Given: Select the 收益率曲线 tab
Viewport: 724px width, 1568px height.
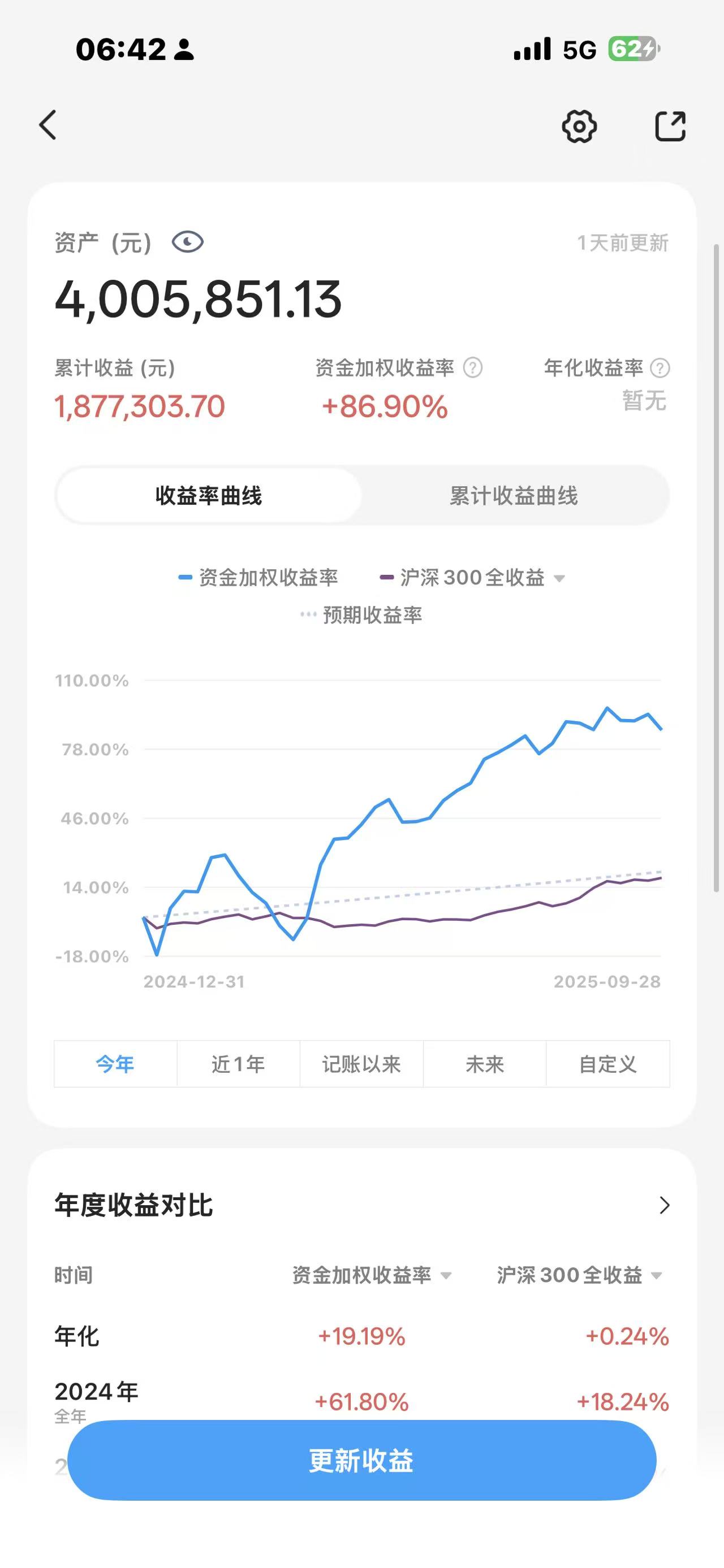Looking at the screenshot, I should 209,496.
